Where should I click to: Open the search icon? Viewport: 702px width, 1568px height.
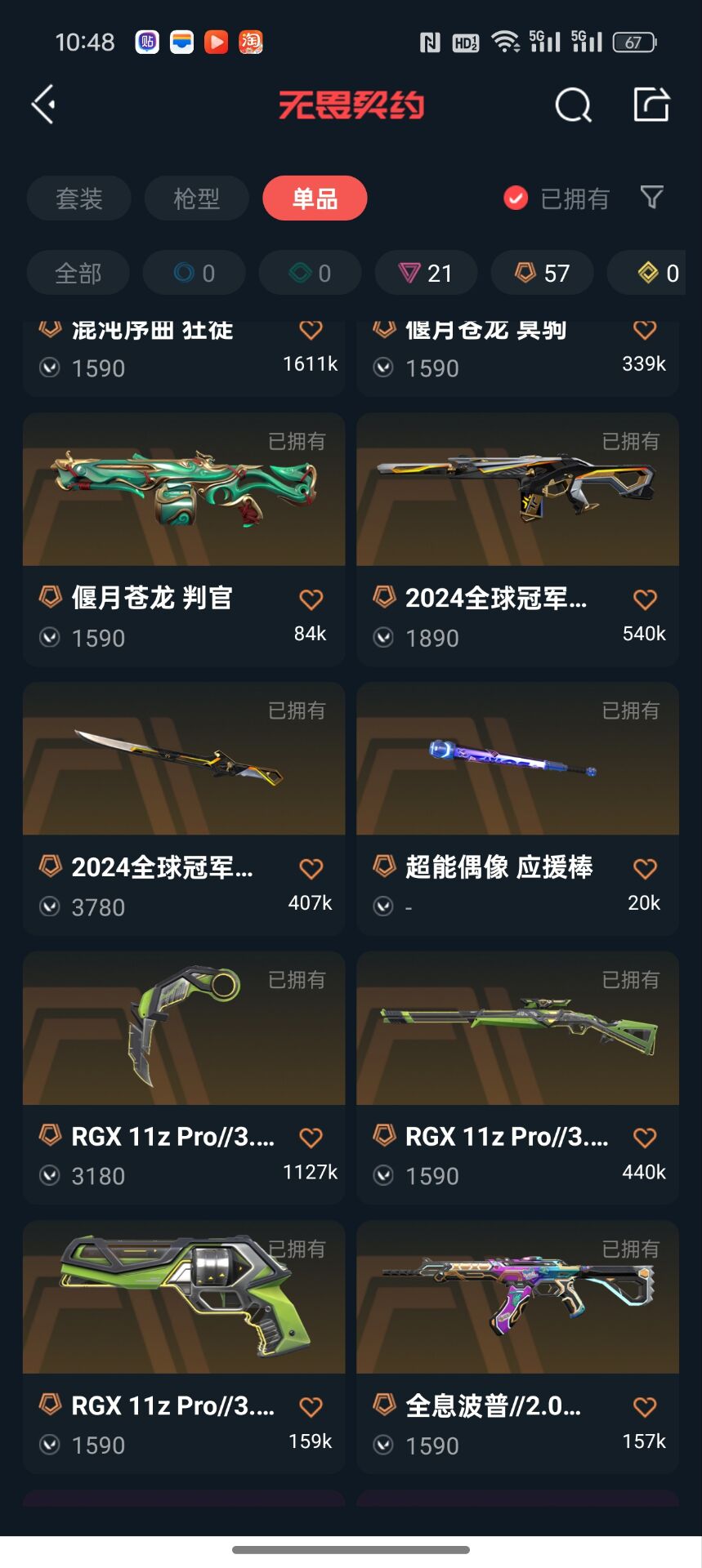point(573,105)
